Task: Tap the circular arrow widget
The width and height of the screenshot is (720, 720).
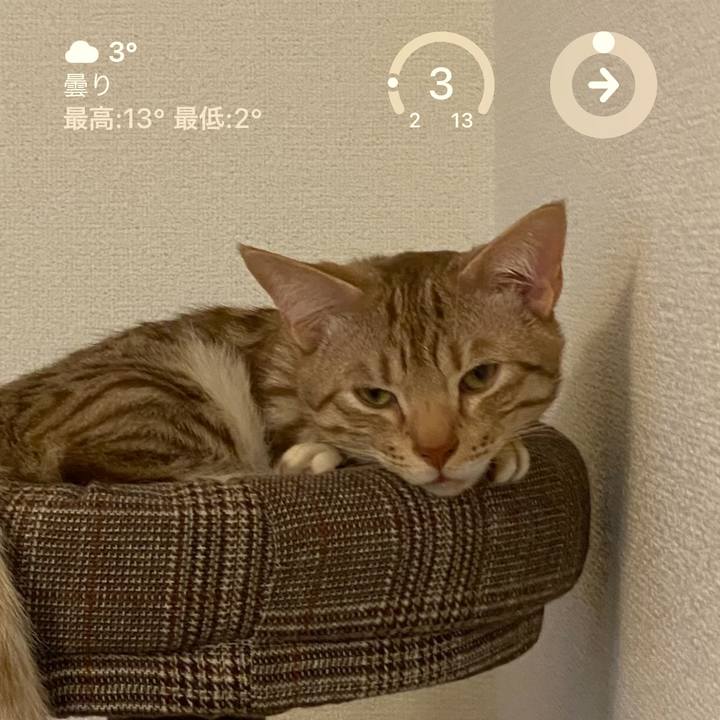Action: tap(603, 85)
